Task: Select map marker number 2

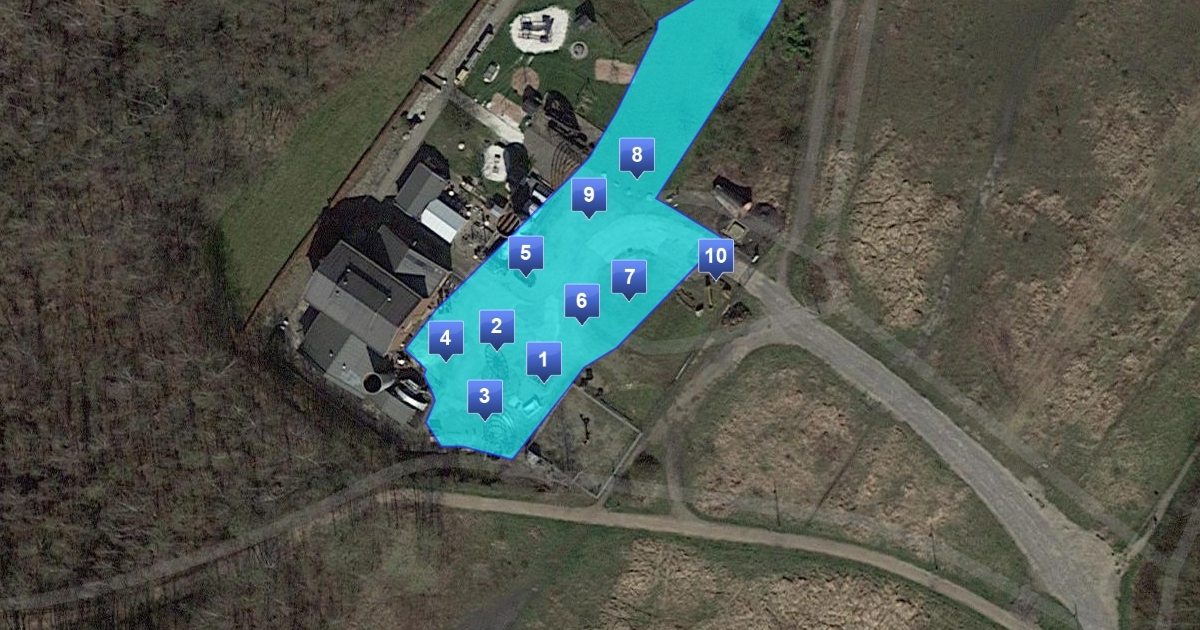Action: click(497, 326)
